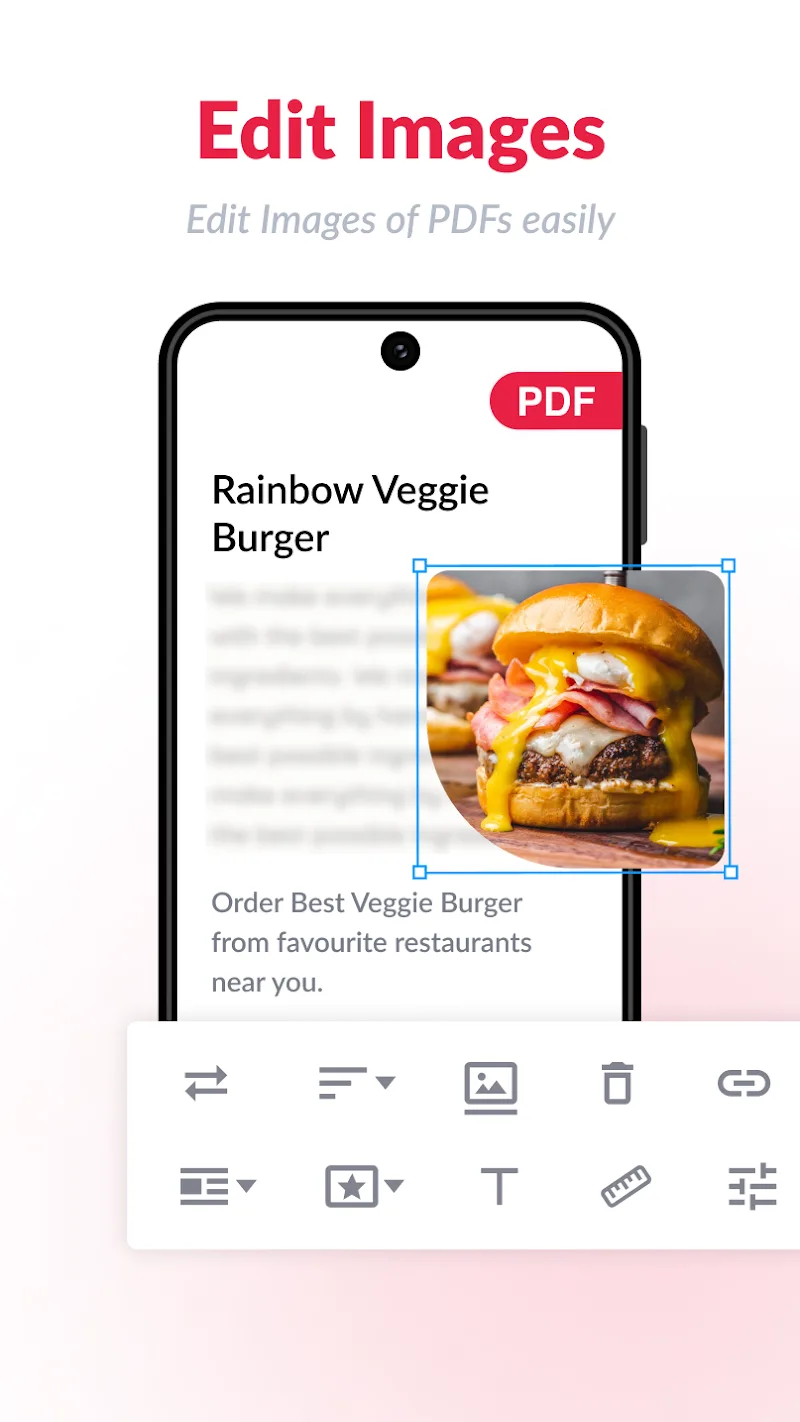Viewport: 800px width, 1422px height.
Task: Open the fine-tune adjustments sliders
Action: (751, 1186)
